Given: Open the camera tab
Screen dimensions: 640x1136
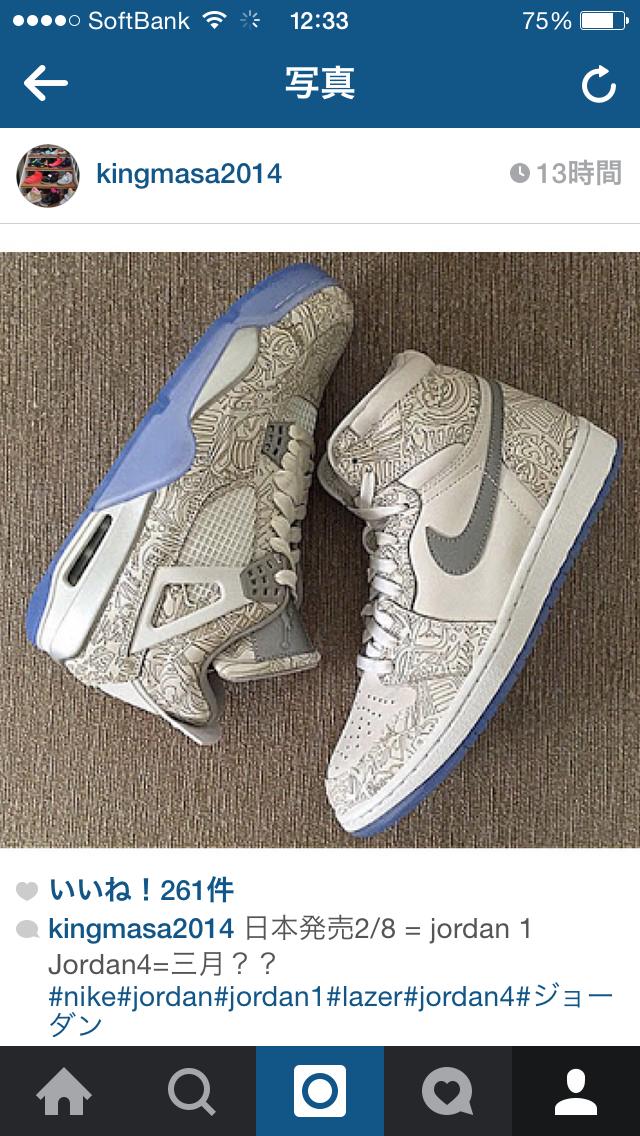Looking at the screenshot, I should pos(320,1092).
